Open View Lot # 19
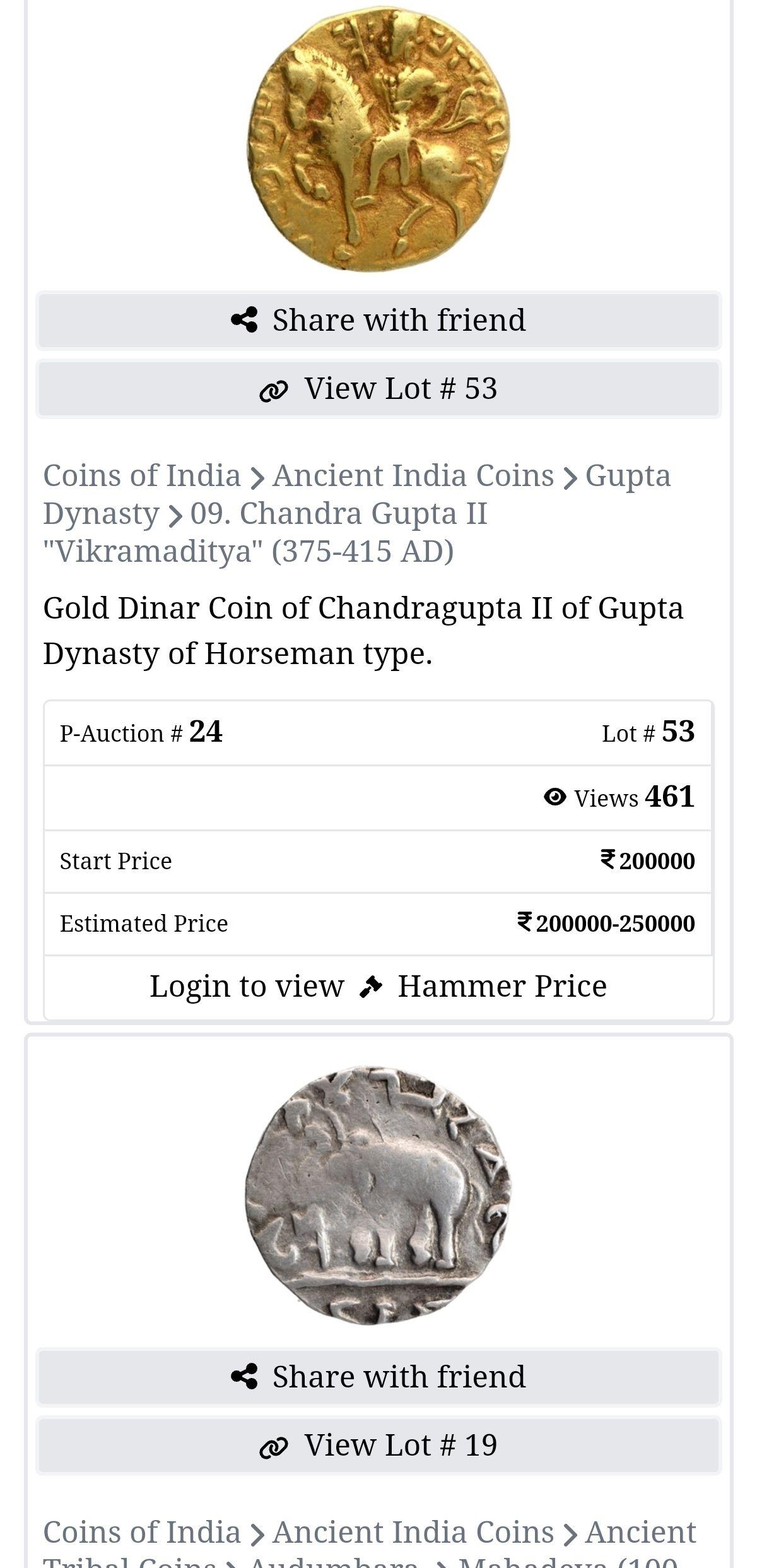Image resolution: width=757 pixels, height=1568 pixels. pyautogui.click(x=378, y=1446)
